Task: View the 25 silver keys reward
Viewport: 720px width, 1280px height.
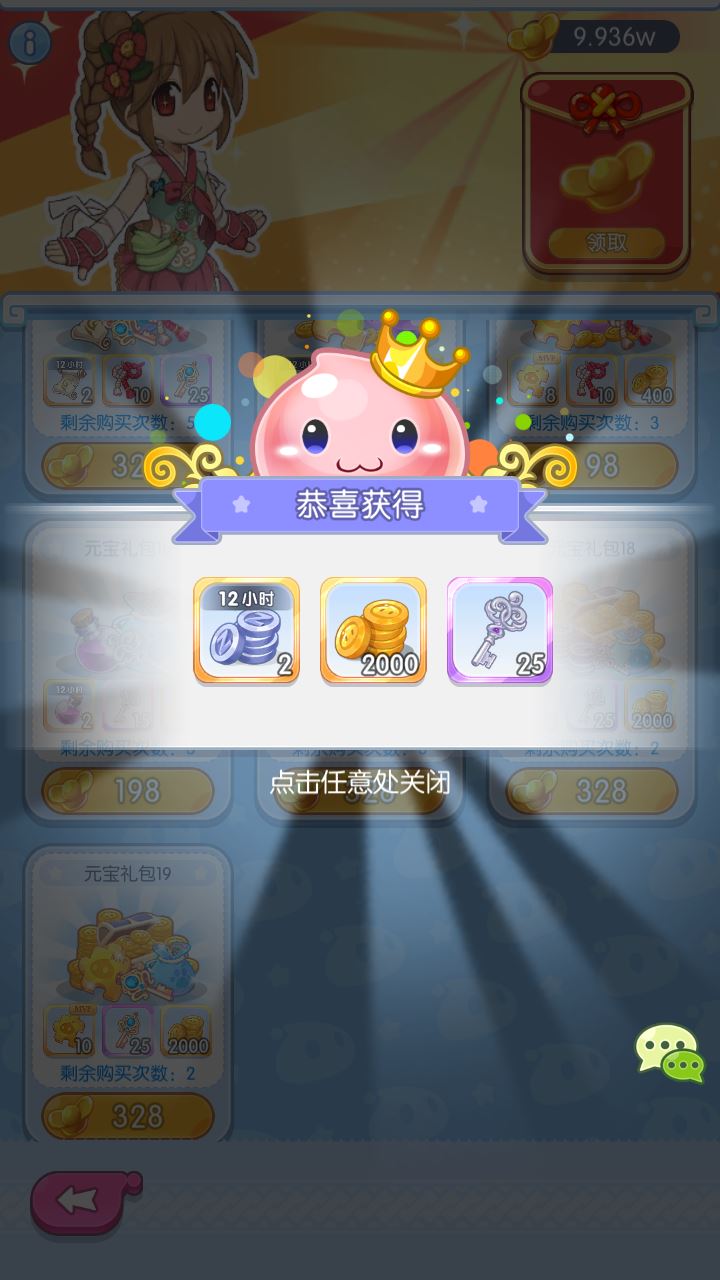Action: click(500, 631)
